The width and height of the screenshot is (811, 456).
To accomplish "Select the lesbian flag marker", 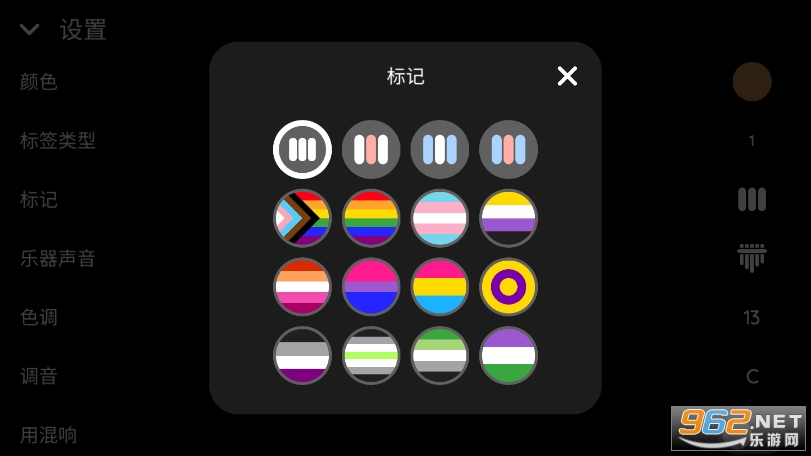I will (302, 287).
